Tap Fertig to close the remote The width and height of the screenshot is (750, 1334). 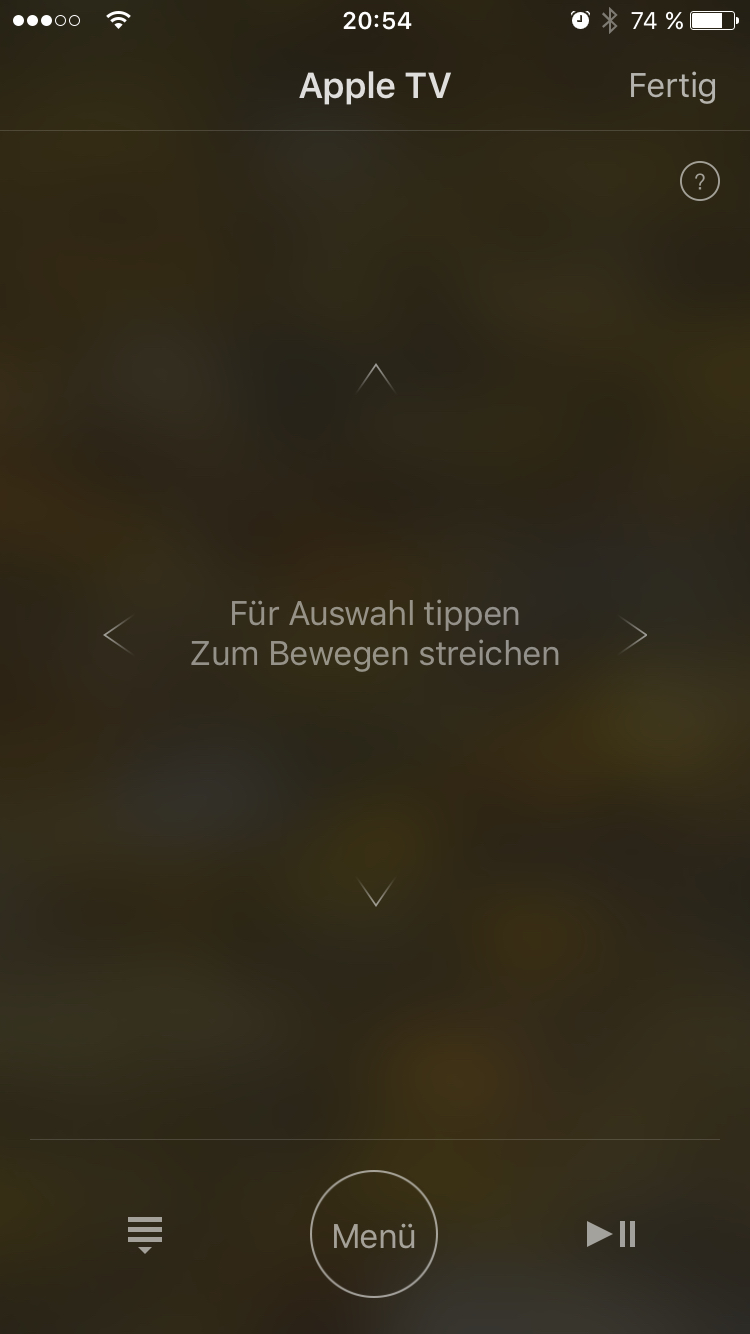tap(672, 86)
